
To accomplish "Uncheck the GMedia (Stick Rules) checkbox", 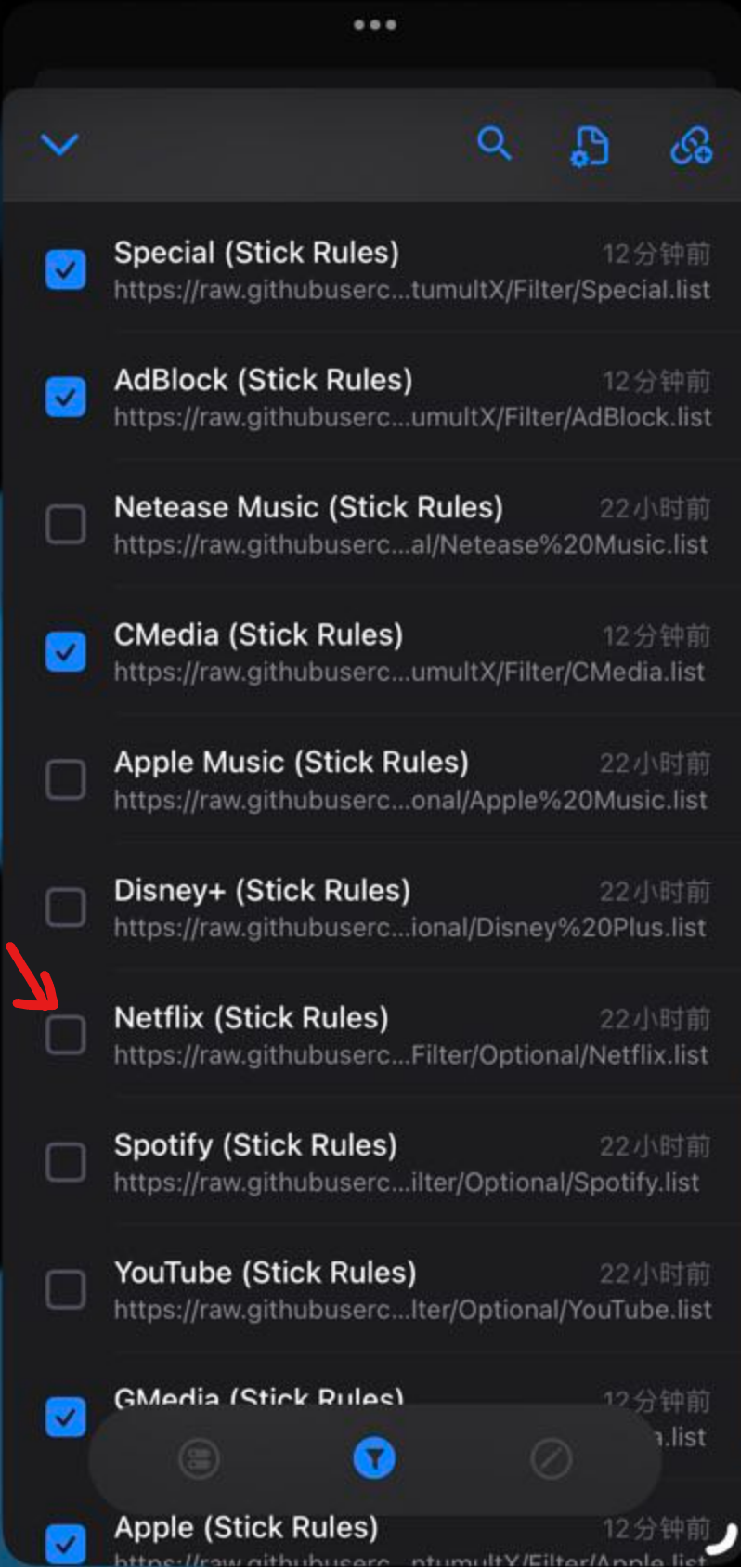I will coord(66,1418).
